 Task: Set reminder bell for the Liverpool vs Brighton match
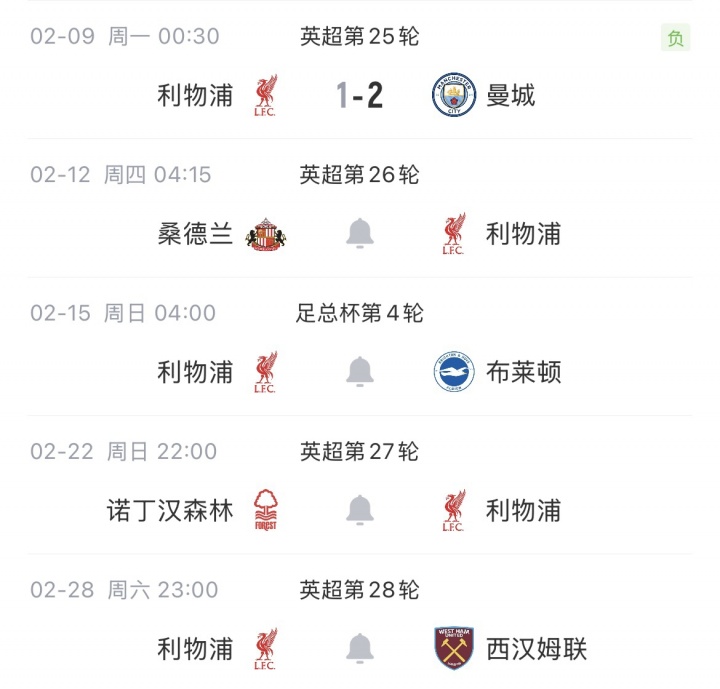tap(360, 372)
